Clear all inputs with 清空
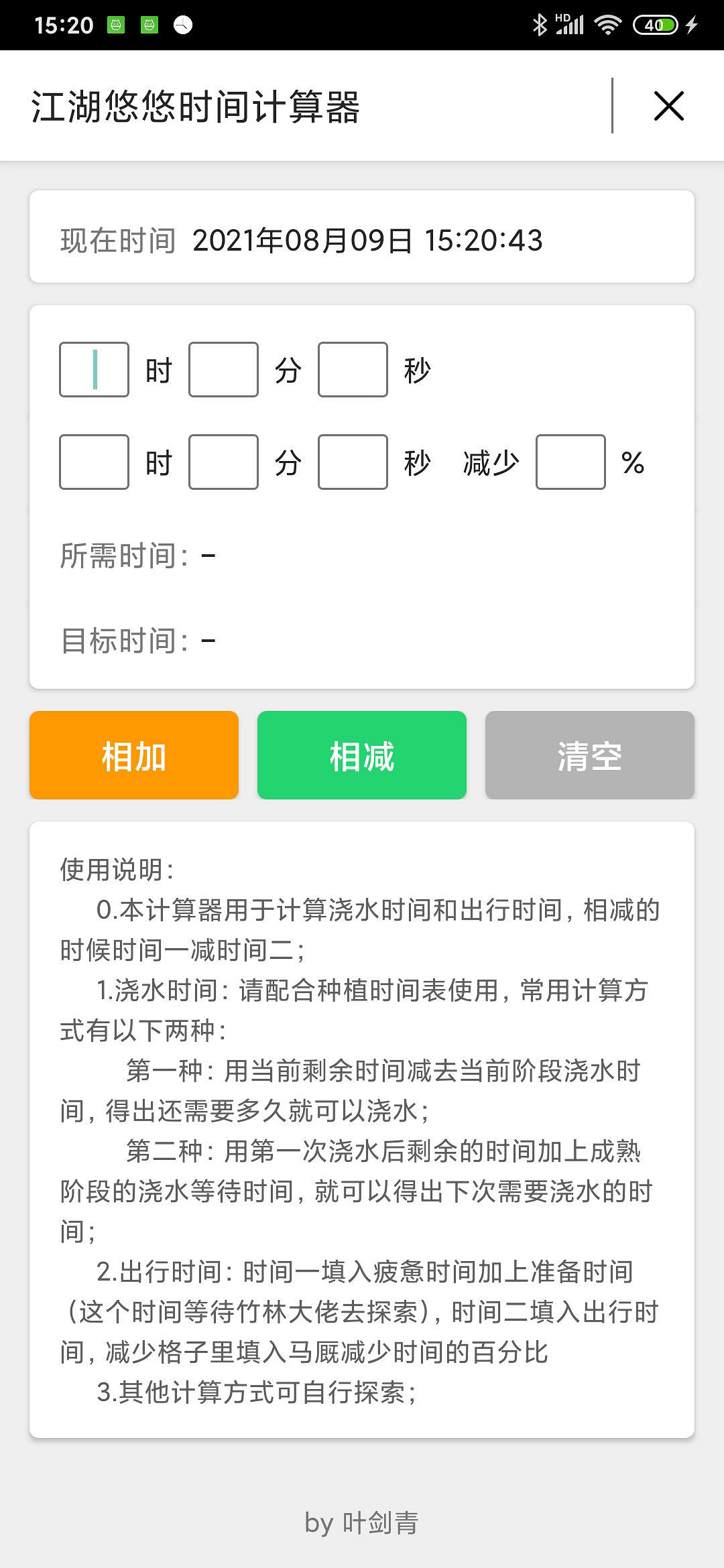This screenshot has width=724, height=1568. (x=590, y=755)
